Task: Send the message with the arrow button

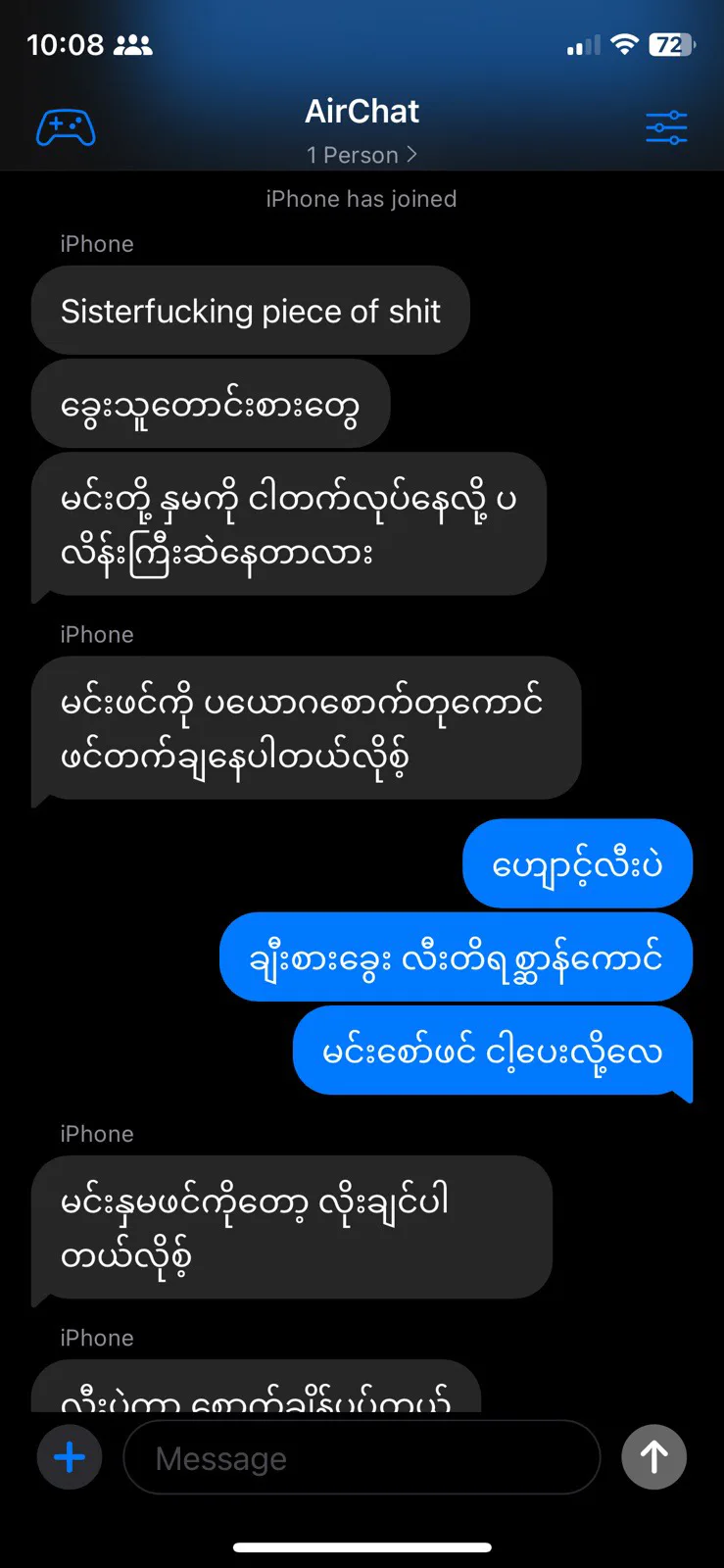Action: click(x=653, y=1457)
